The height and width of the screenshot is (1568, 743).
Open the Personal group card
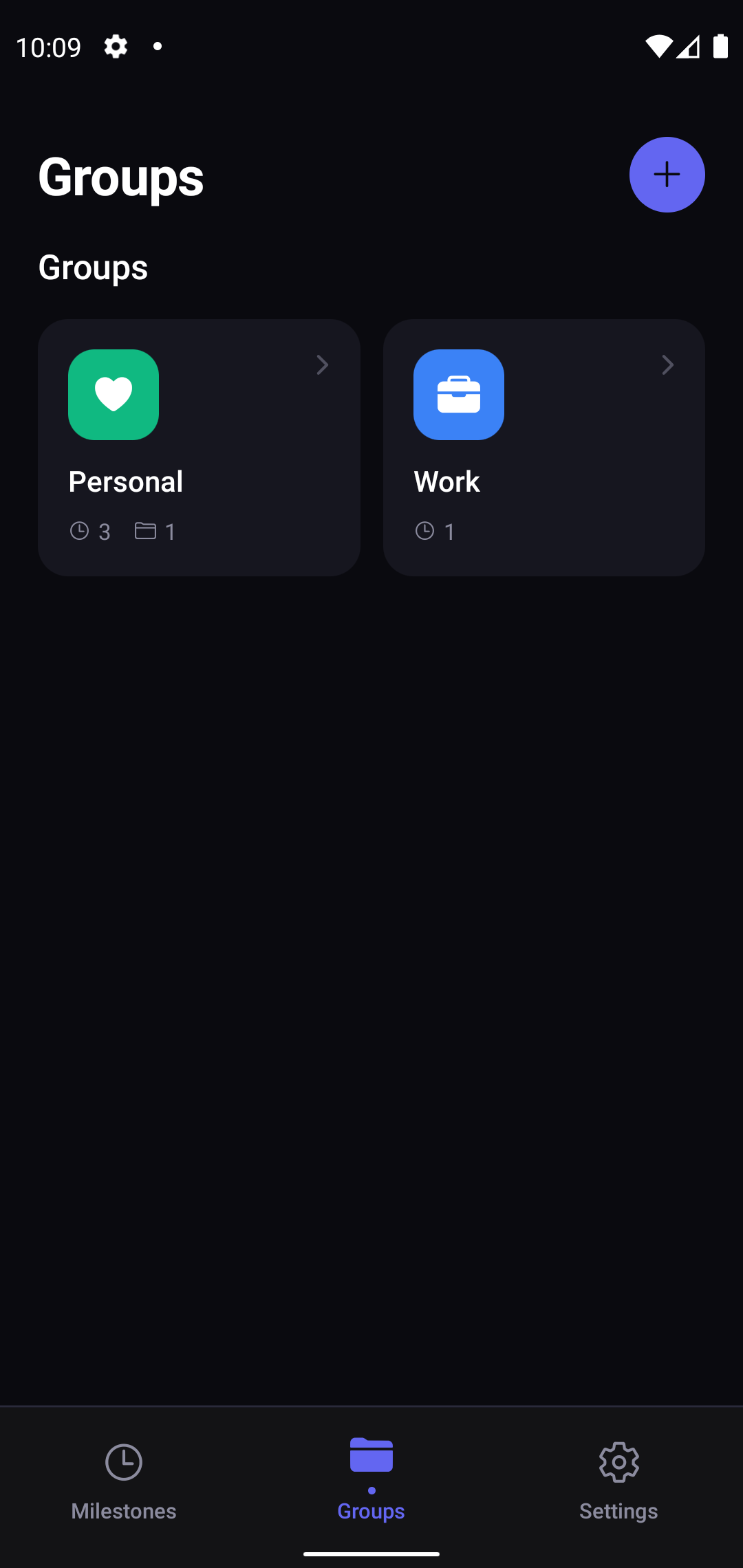pos(199,447)
